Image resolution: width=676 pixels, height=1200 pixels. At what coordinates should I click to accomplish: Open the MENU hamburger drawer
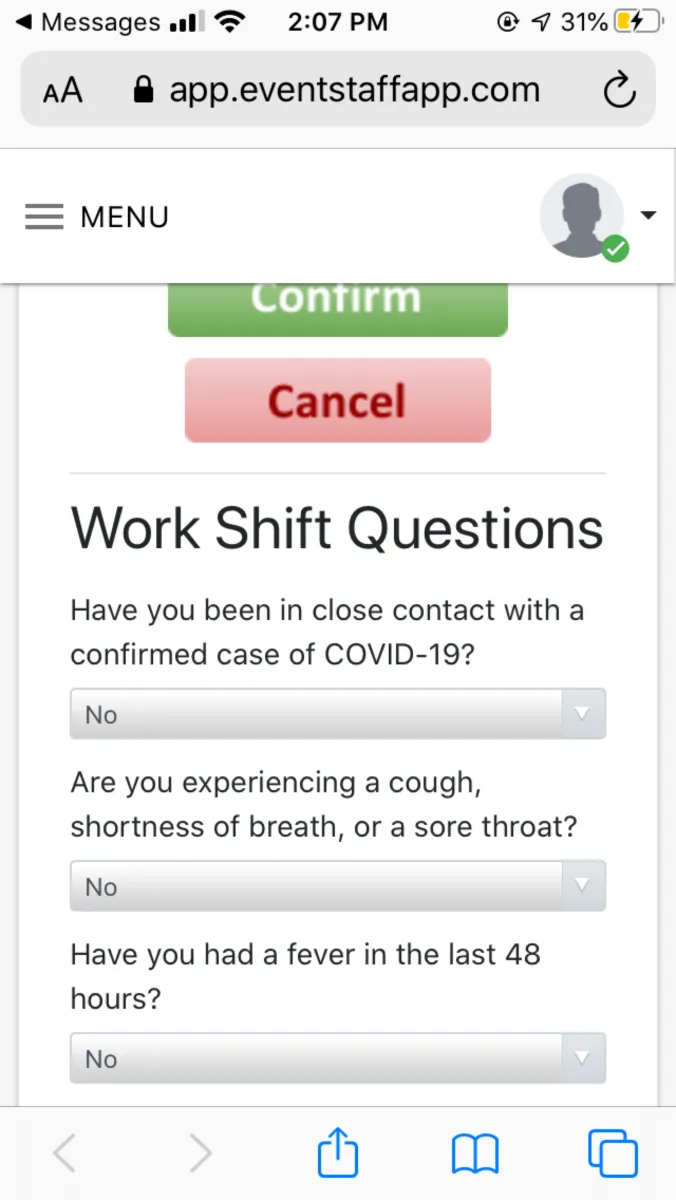click(96, 217)
